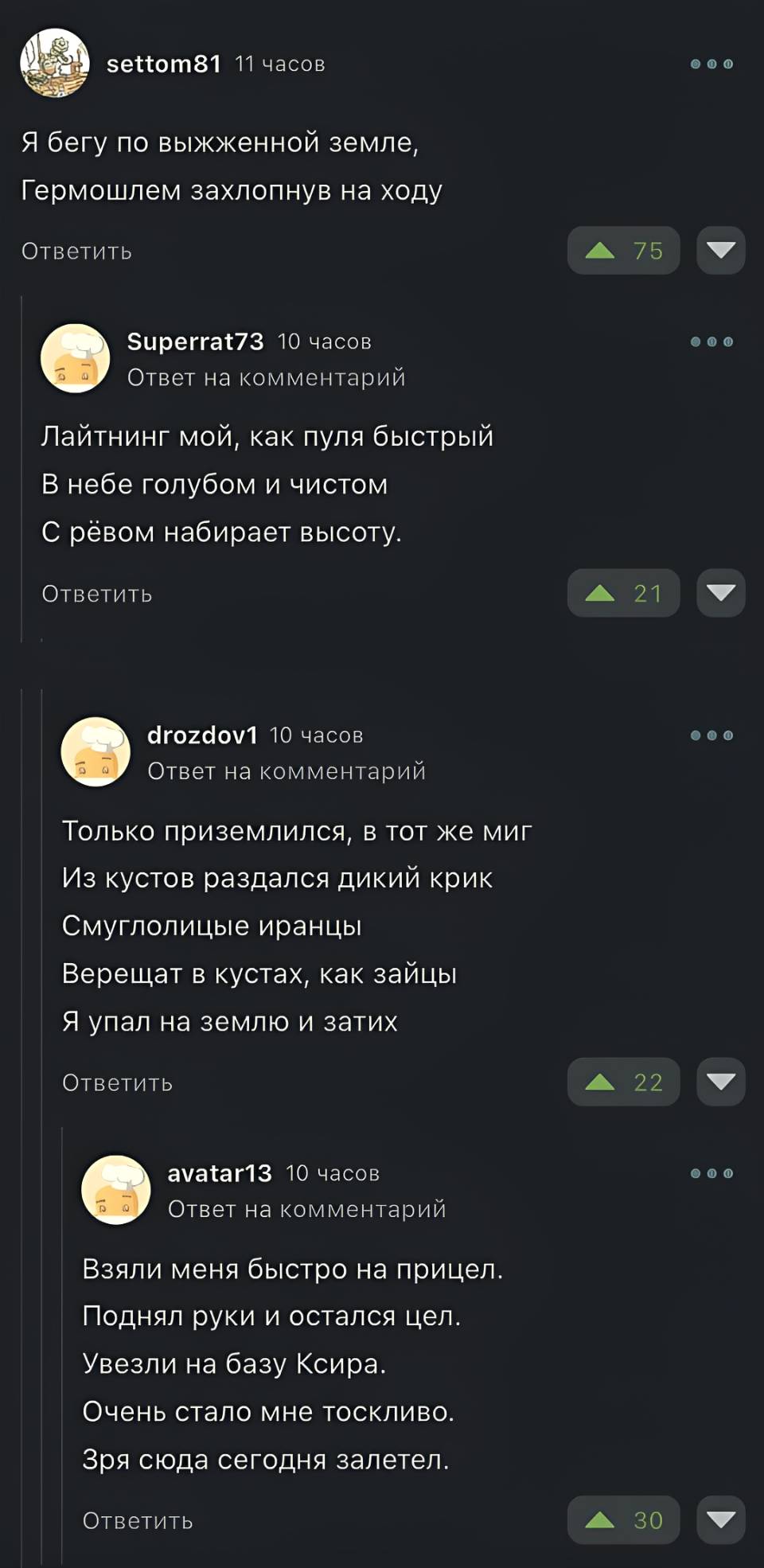Upvote settom81's top comment with green arrow
This screenshot has width=764, height=1568.
coord(599,251)
